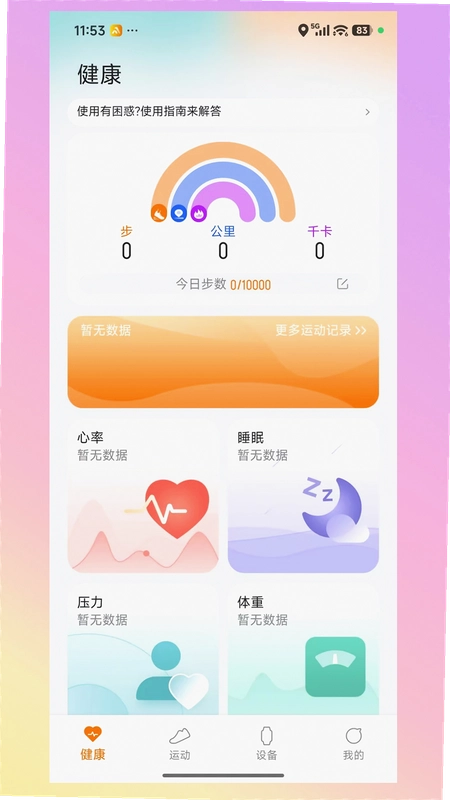This screenshot has width=450, height=800.
Task: Select the 健康 tab
Action: point(93,744)
